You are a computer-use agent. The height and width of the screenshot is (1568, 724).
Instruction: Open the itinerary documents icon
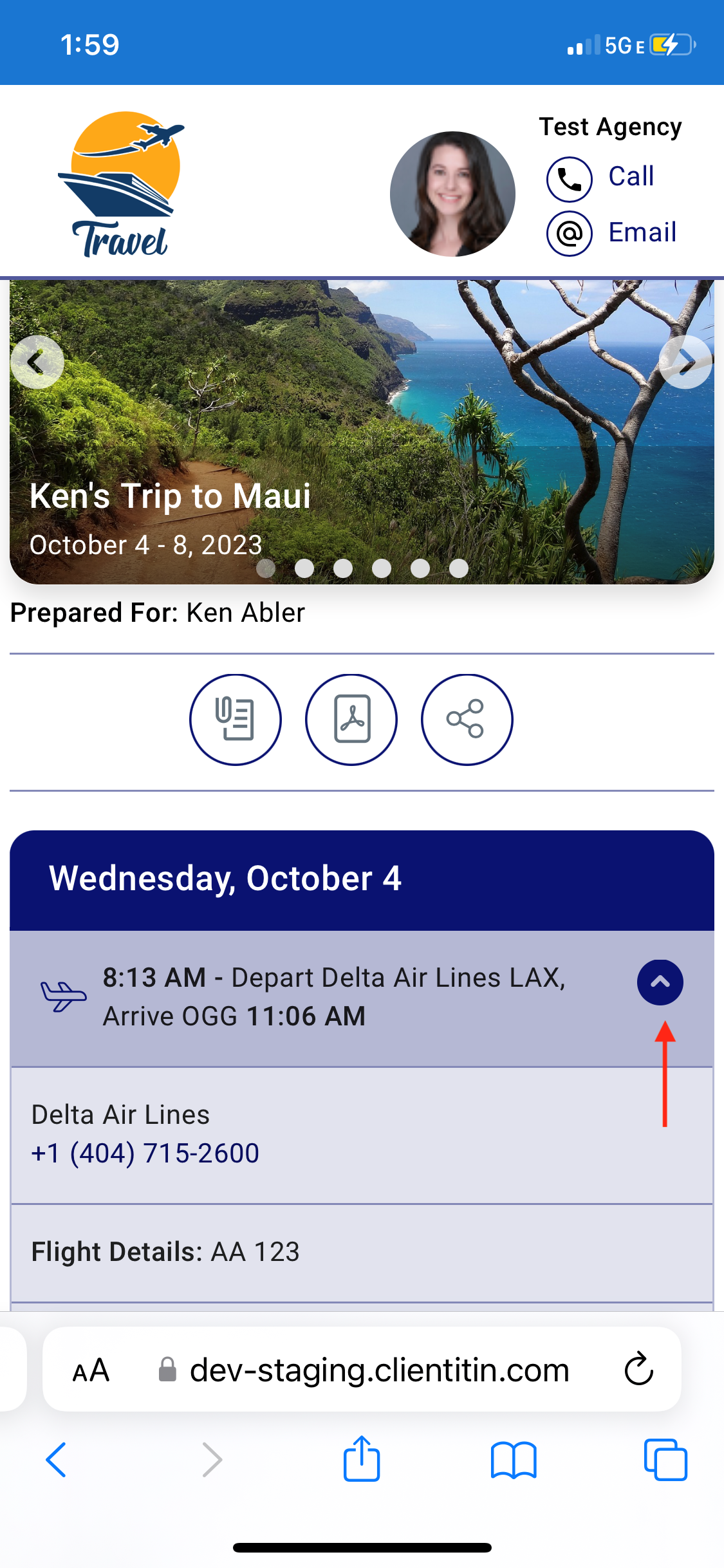[x=235, y=720]
